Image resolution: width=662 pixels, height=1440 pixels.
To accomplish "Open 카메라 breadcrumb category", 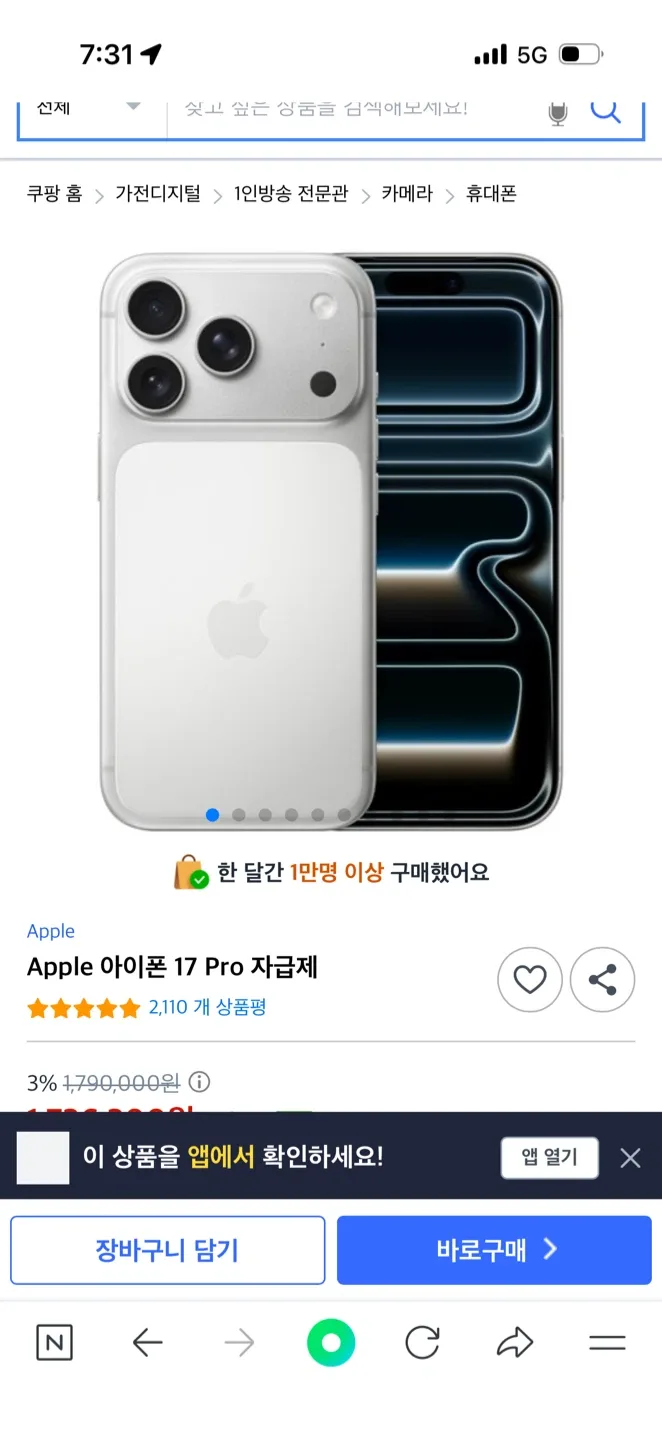I will [x=407, y=194].
